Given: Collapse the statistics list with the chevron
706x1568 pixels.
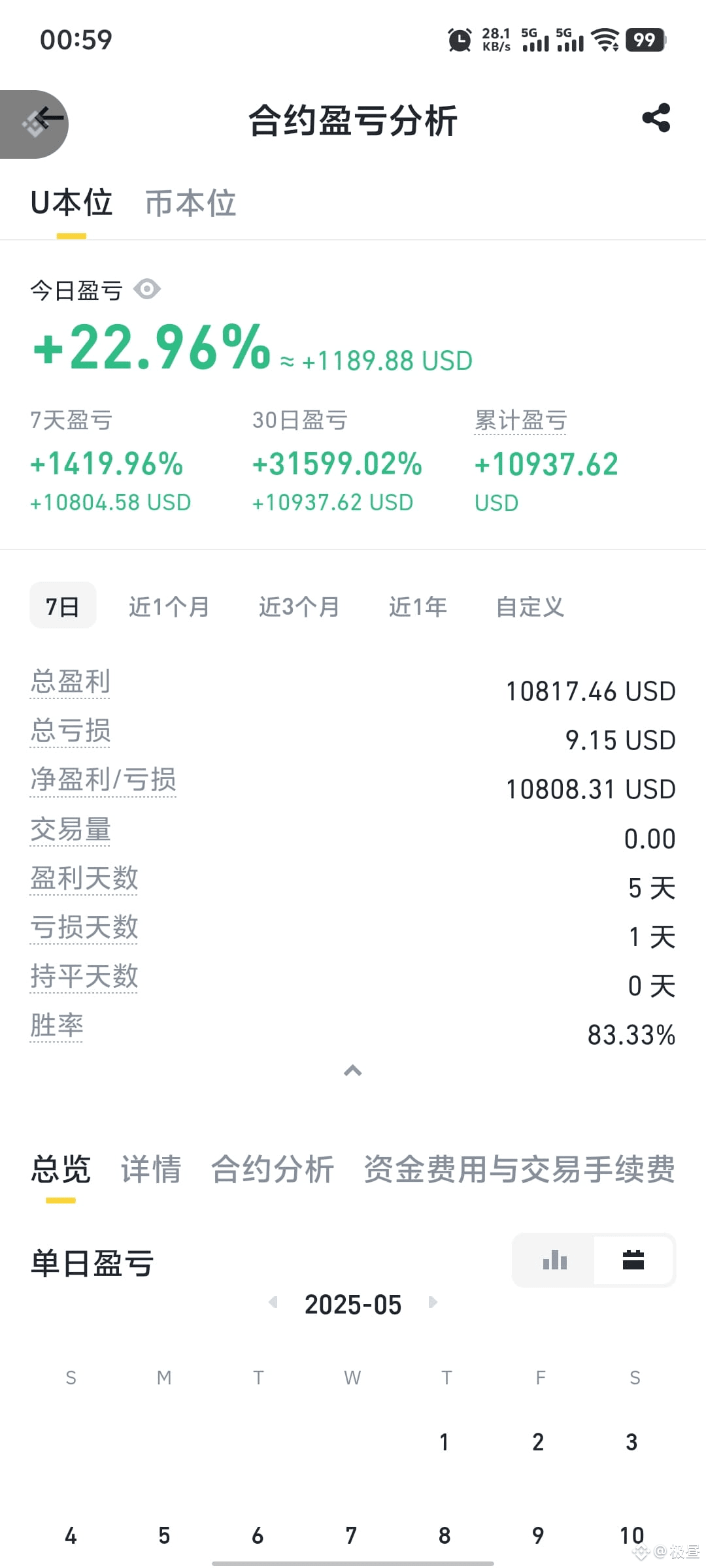Looking at the screenshot, I should (x=353, y=1071).
